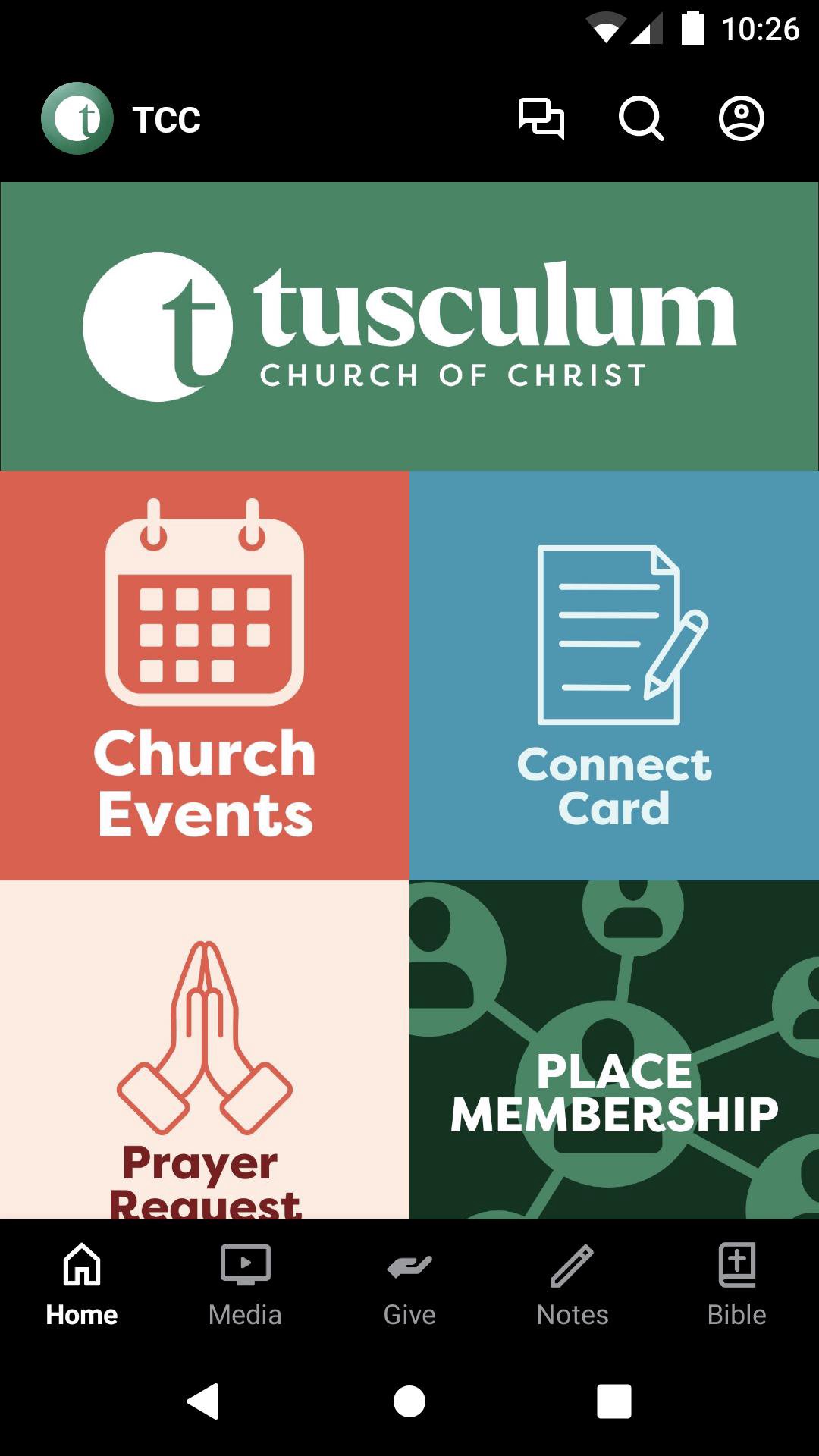The image size is (819, 1456).
Task: Switch to the Bible tab
Action: click(x=736, y=1285)
